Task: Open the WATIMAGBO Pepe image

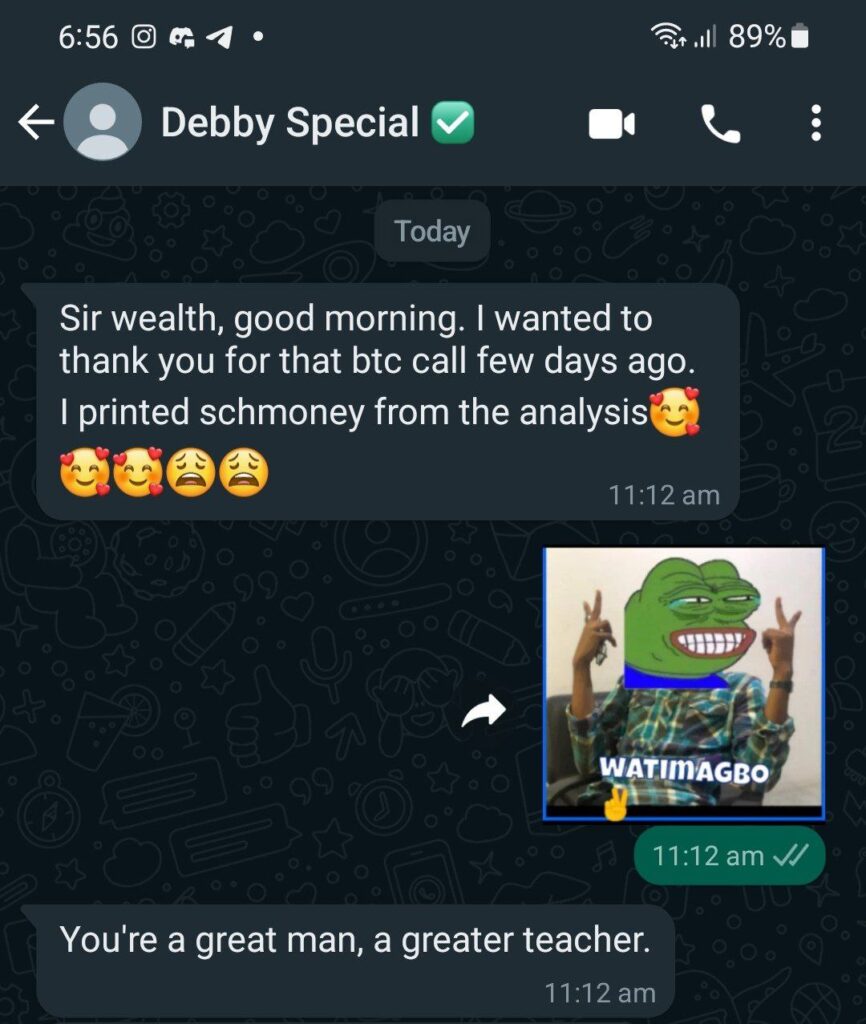Action: point(683,683)
